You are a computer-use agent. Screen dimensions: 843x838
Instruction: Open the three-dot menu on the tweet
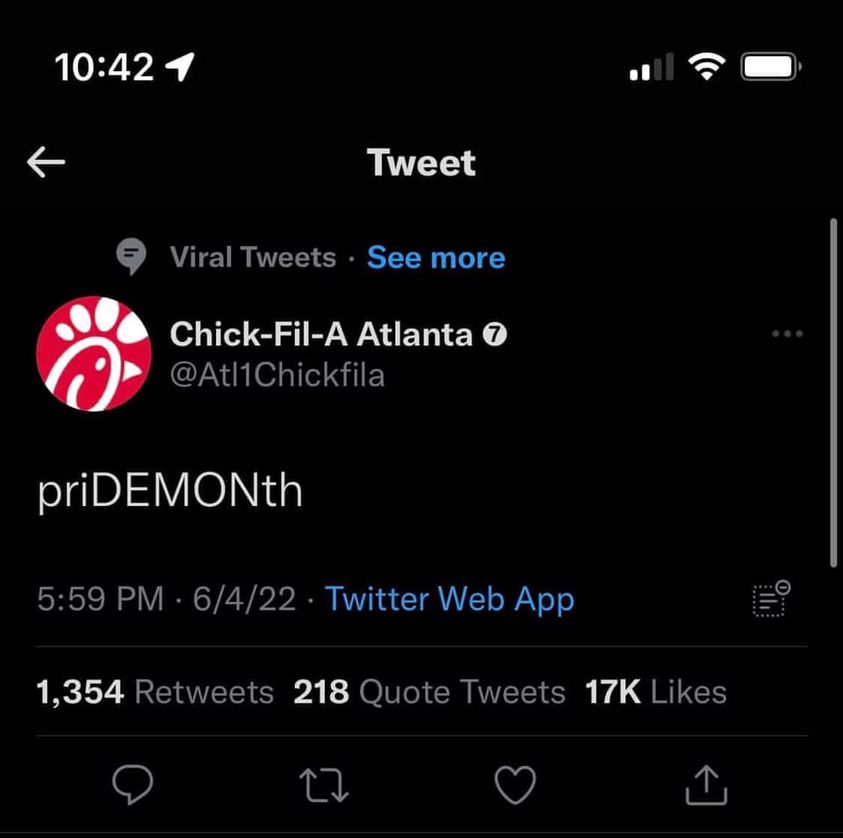pyautogui.click(x=788, y=334)
